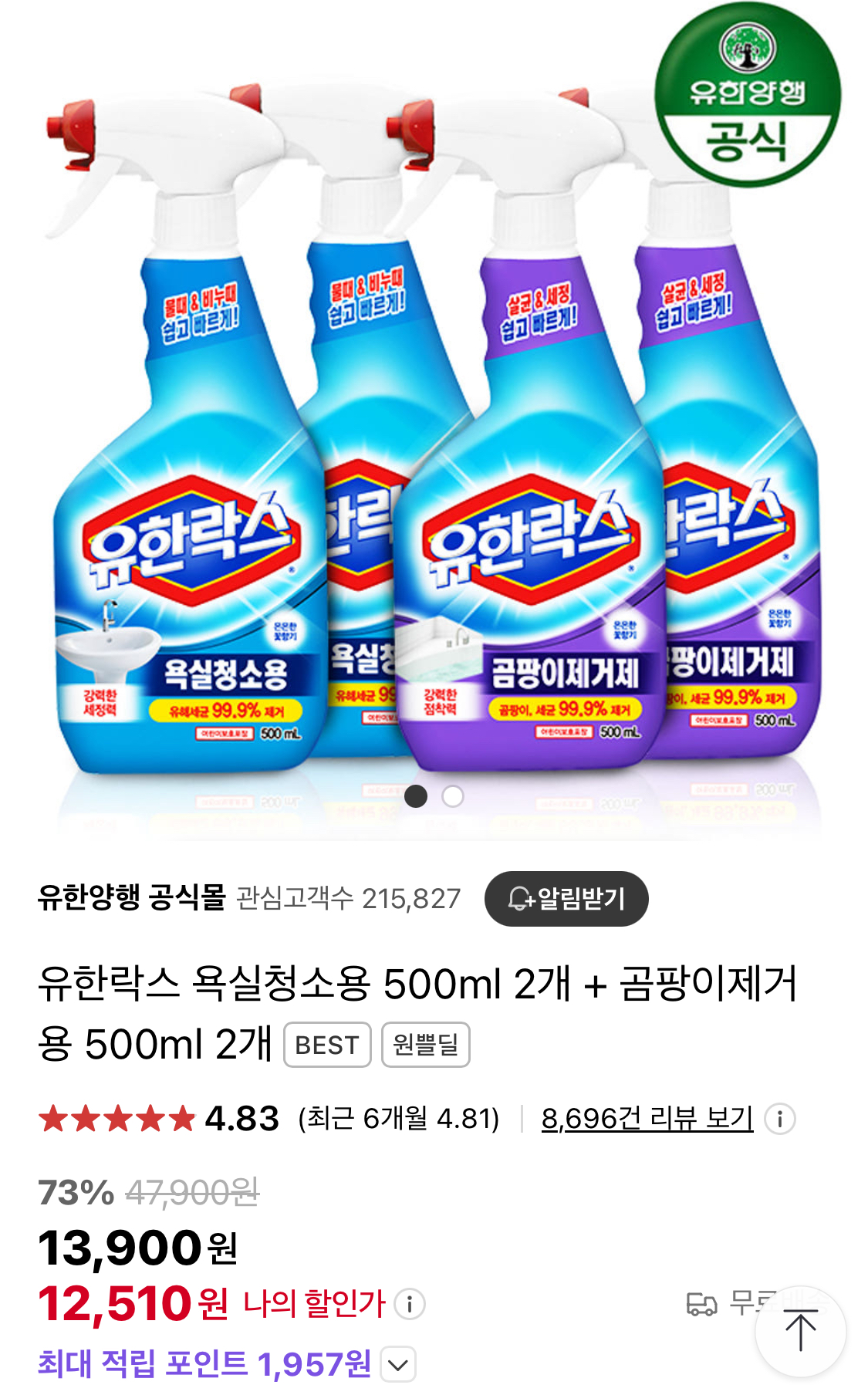
Task: Tap the 알림받기 notification button
Action: (566, 898)
